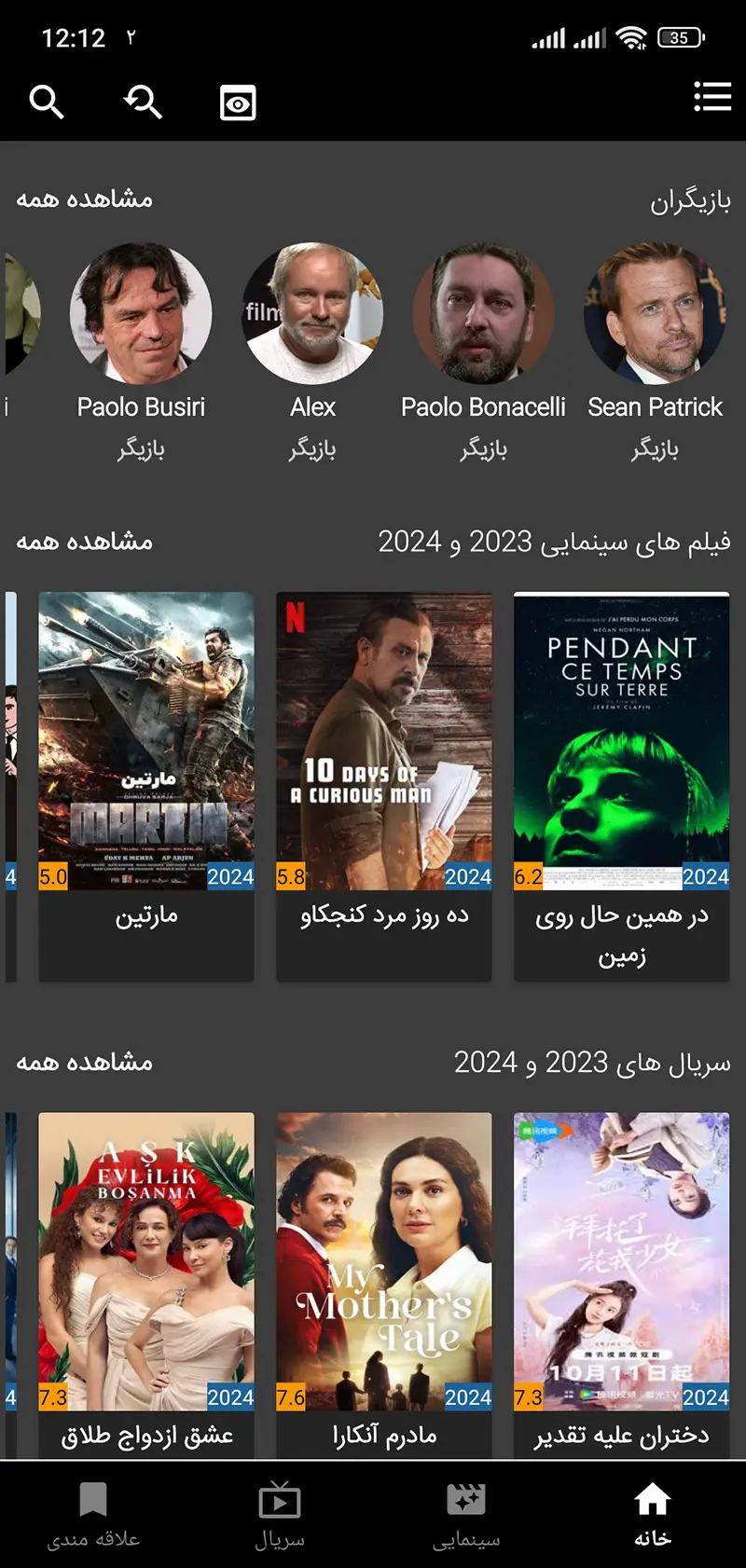The width and height of the screenshot is (746, 1568).
Task: Select the second magnifier search icon
Action: (142, 103)
